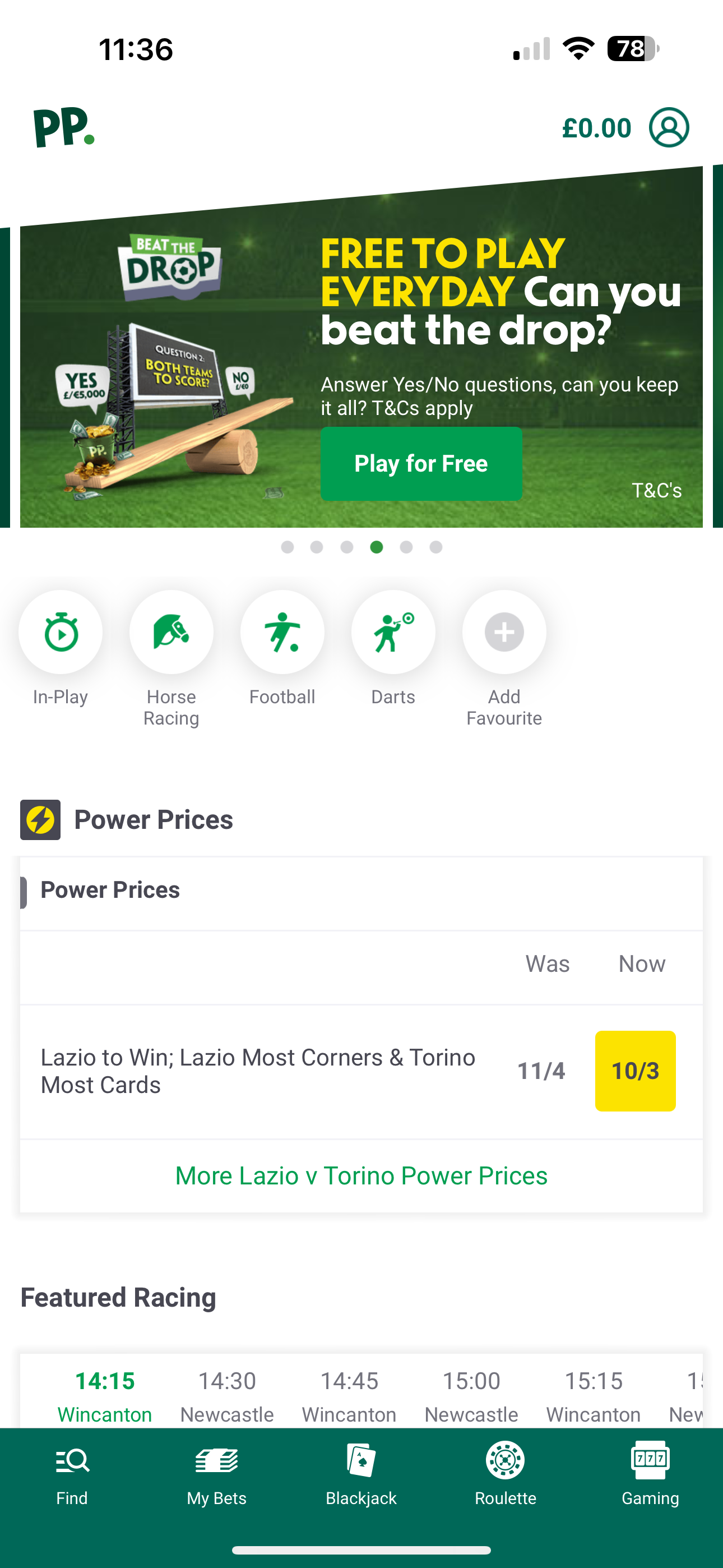Click the Power Prices lightning icon
The height and width of the screenshot is (1568, 723).
pyautogui.click(x=40, y=819)
